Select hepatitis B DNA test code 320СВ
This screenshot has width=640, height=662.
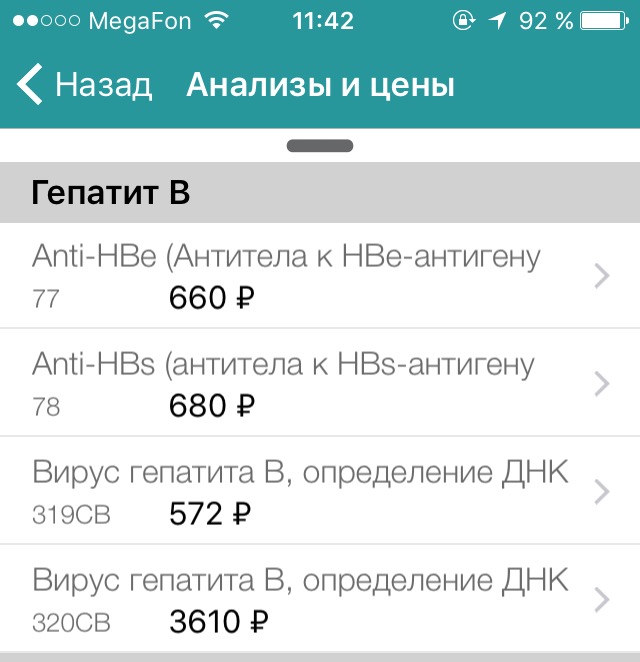(x=300, y=599)
